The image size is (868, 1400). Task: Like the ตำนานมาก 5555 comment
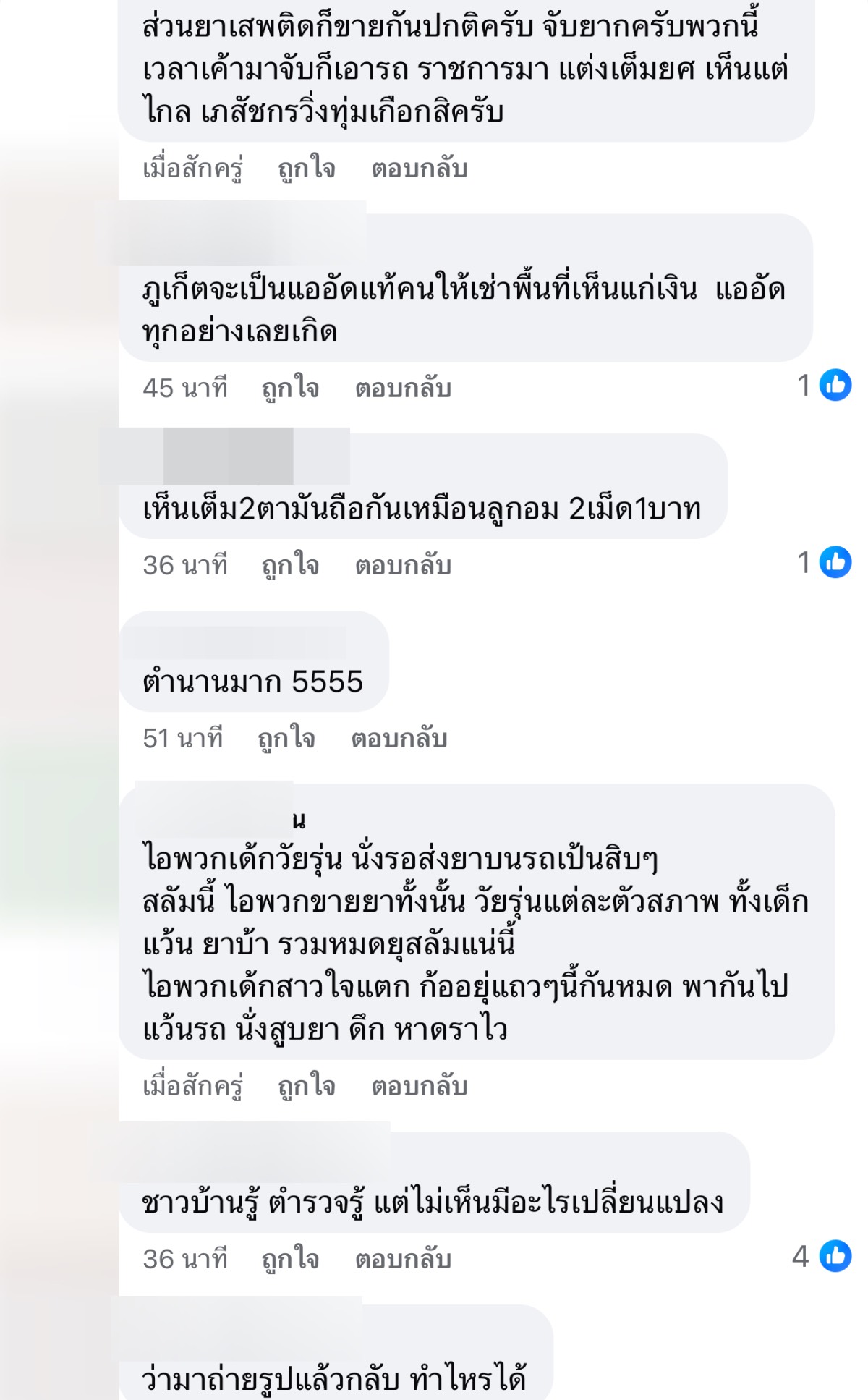pos(286,739)
